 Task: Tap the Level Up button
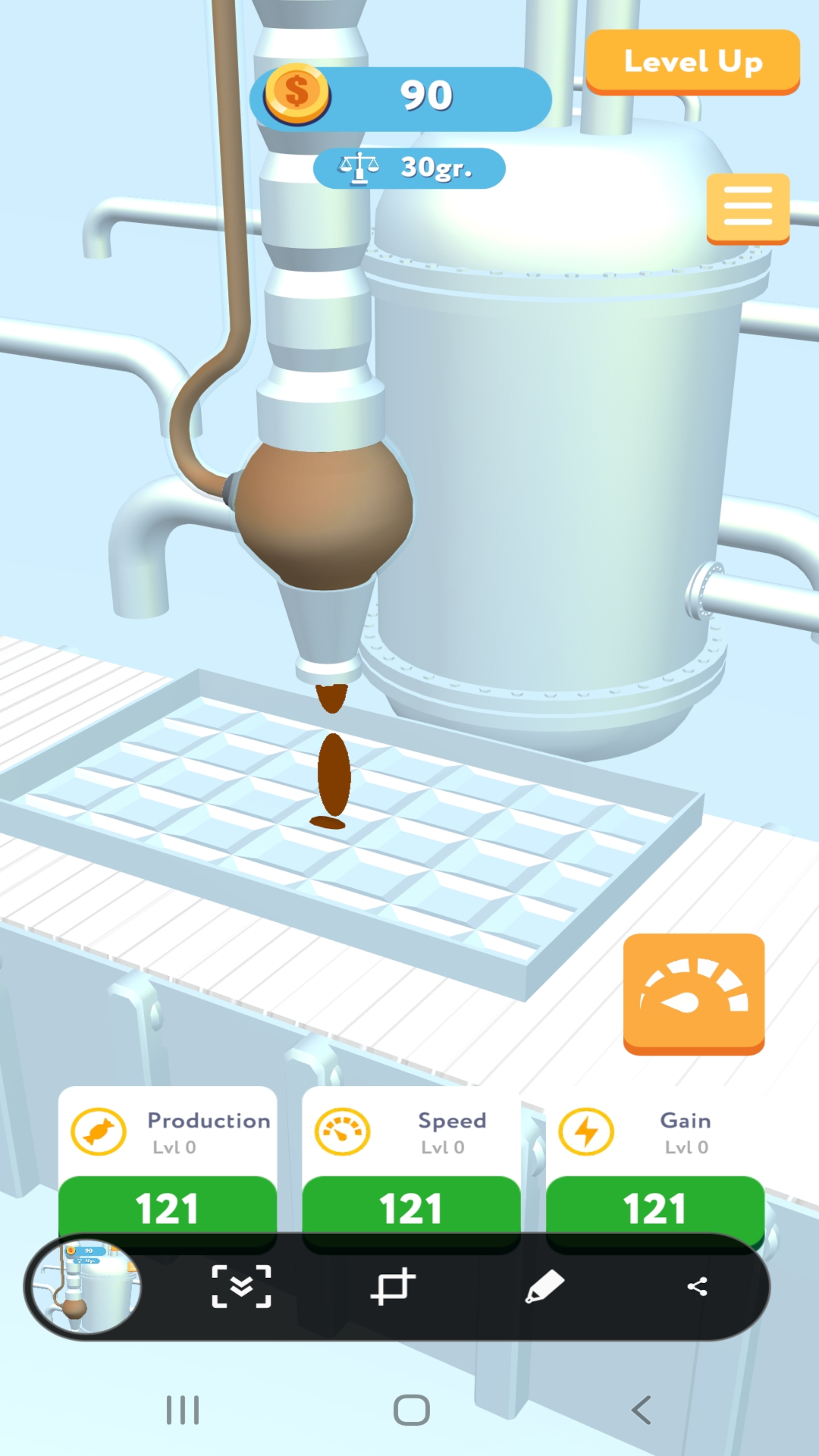coord(692,61)
